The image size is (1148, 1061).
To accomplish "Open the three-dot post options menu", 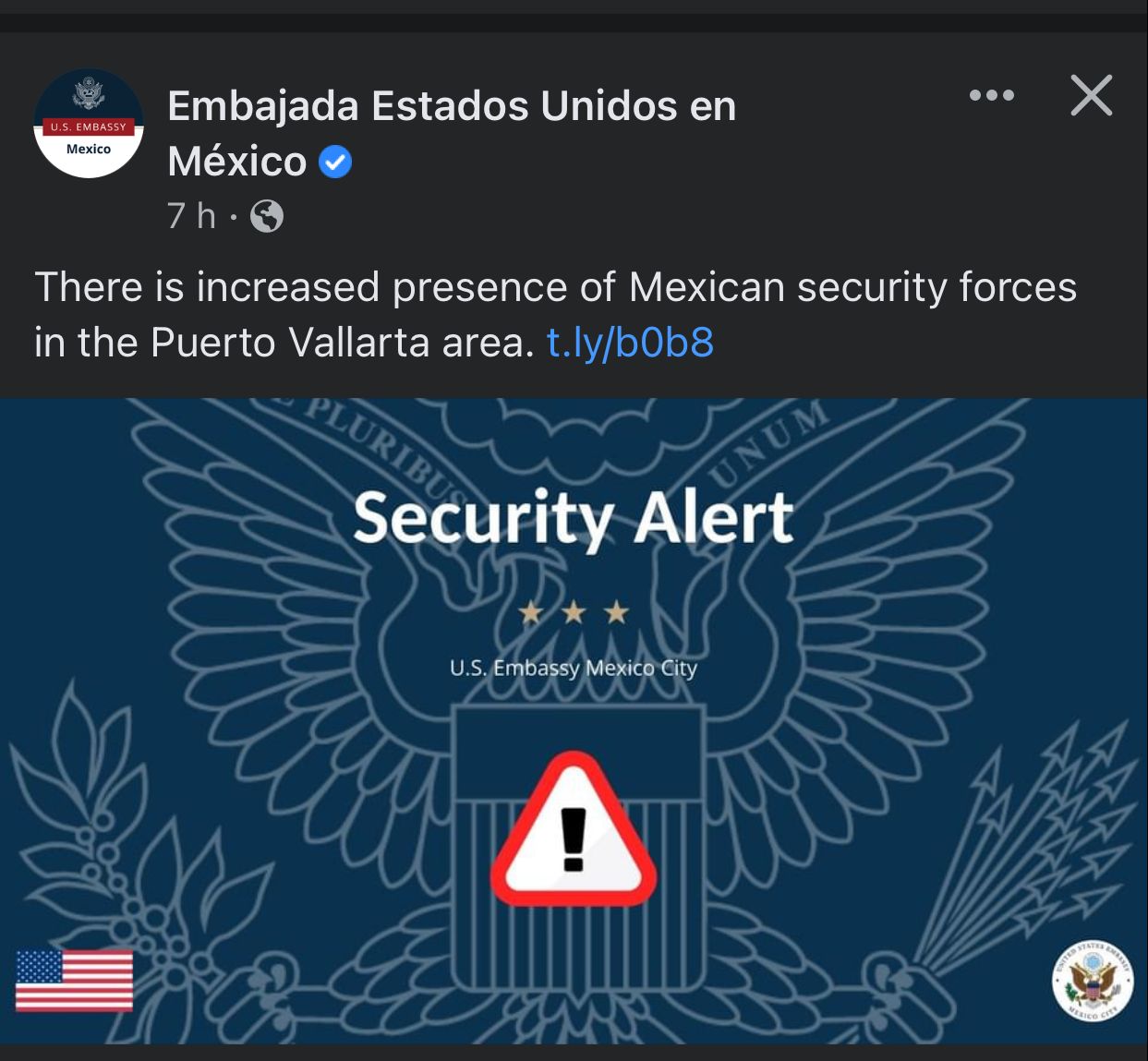I will click(991, 95).
